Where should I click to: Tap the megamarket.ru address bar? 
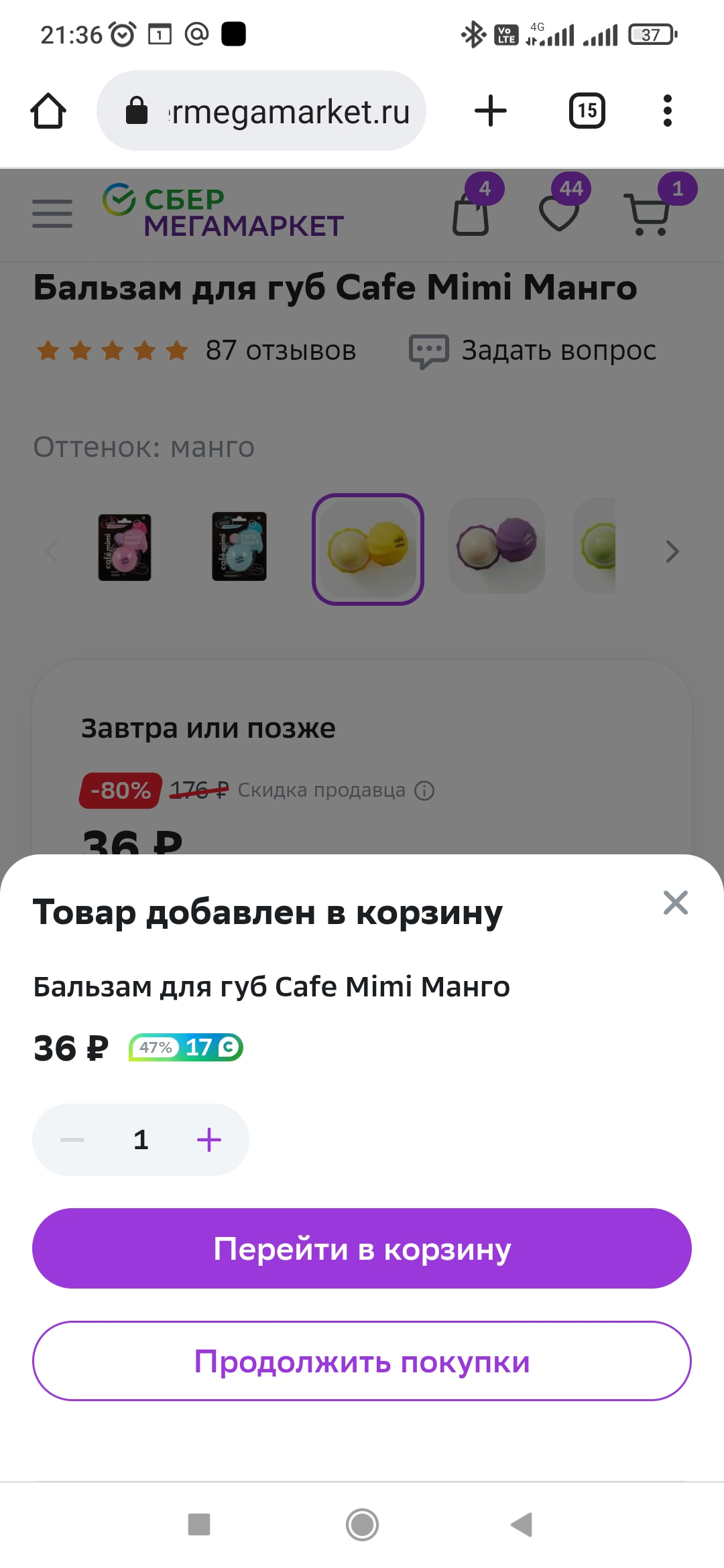point(261,111)
